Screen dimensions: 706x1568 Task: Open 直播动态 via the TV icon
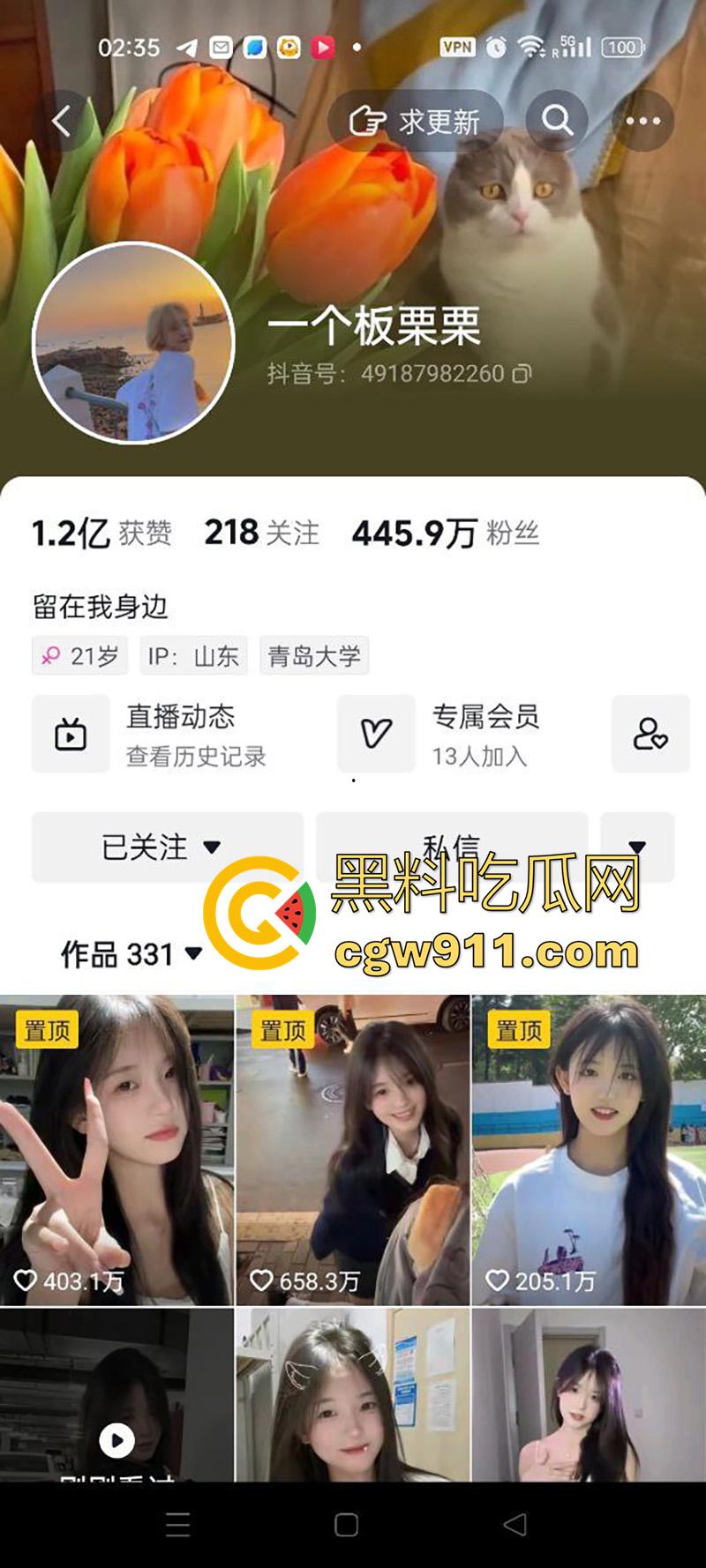tap(70, 734)
